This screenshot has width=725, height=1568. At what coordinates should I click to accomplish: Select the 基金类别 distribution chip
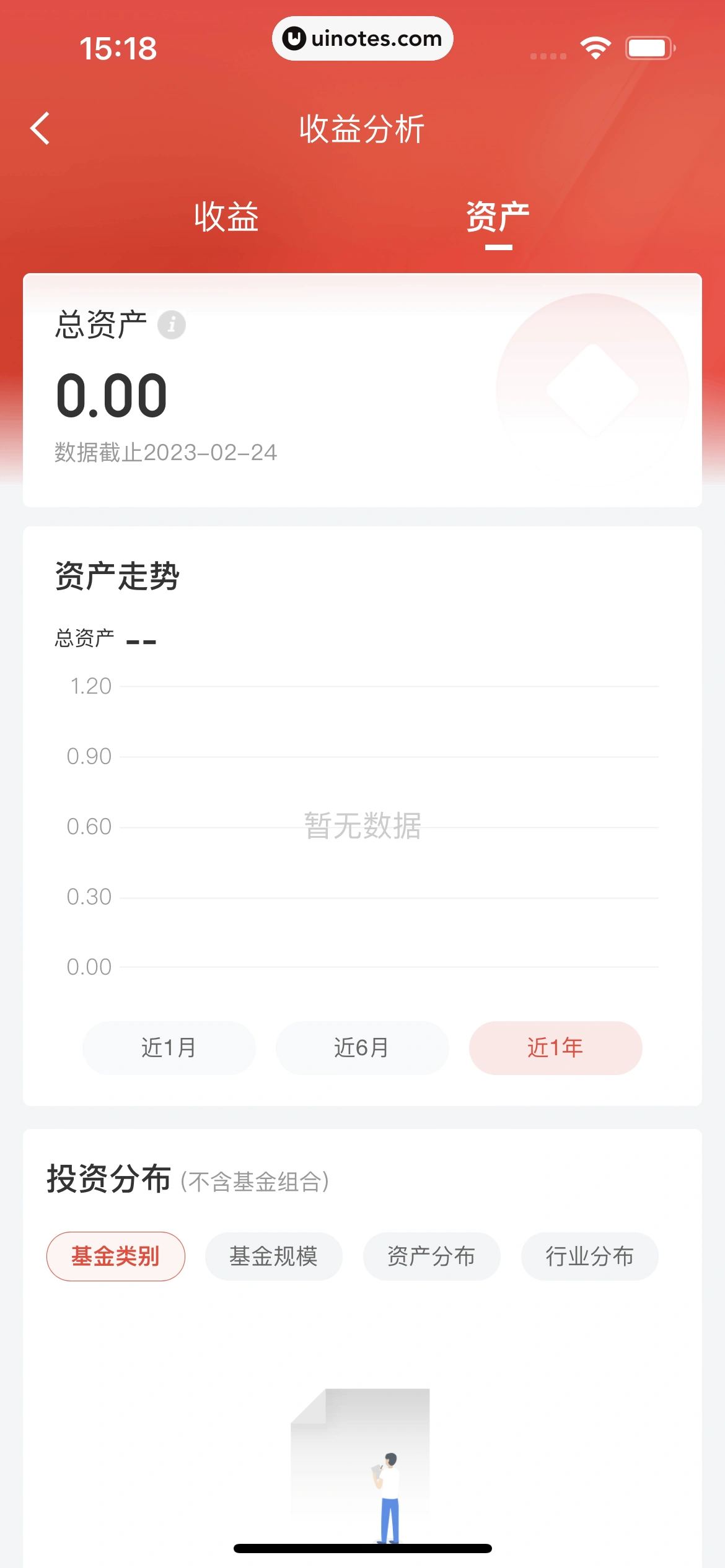pyautogui.click(x=116, y=1257)
